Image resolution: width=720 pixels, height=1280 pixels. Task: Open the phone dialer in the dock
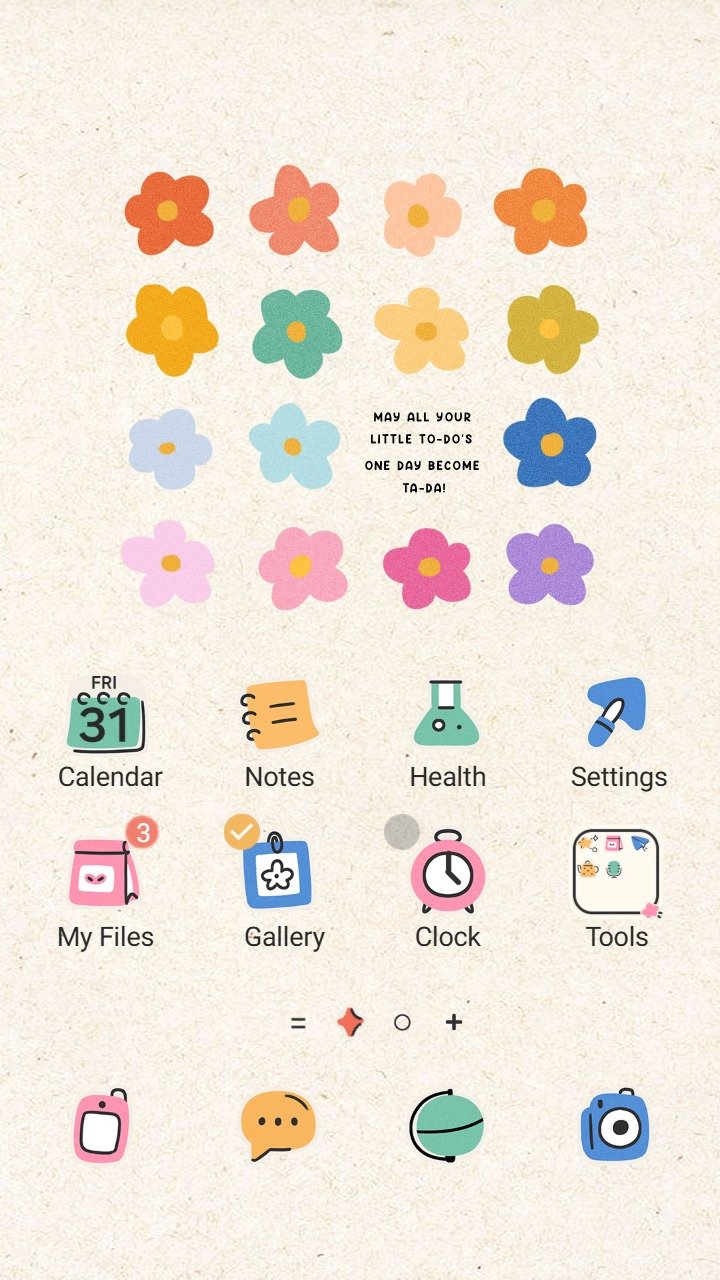(102, 1126)
